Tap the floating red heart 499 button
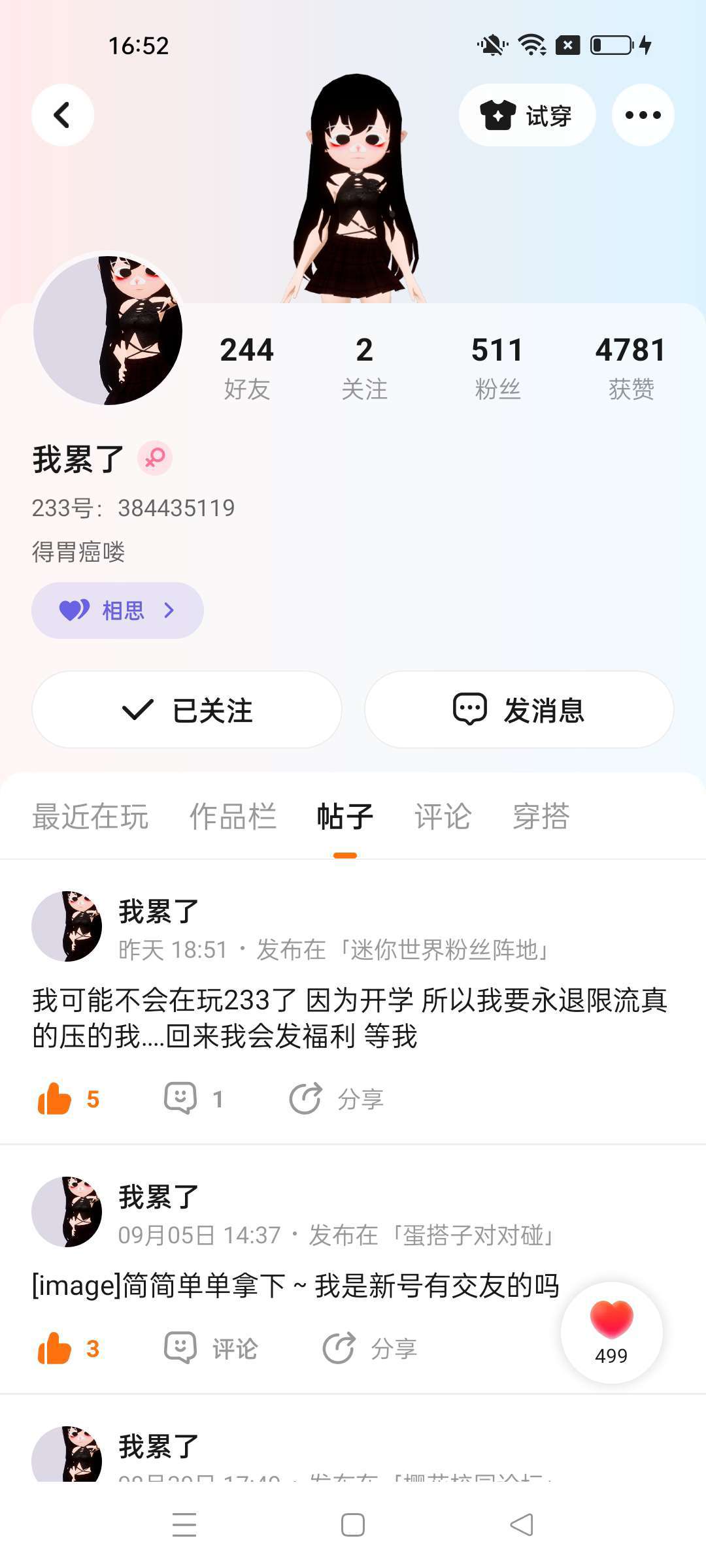 [x=611, y=1333]
